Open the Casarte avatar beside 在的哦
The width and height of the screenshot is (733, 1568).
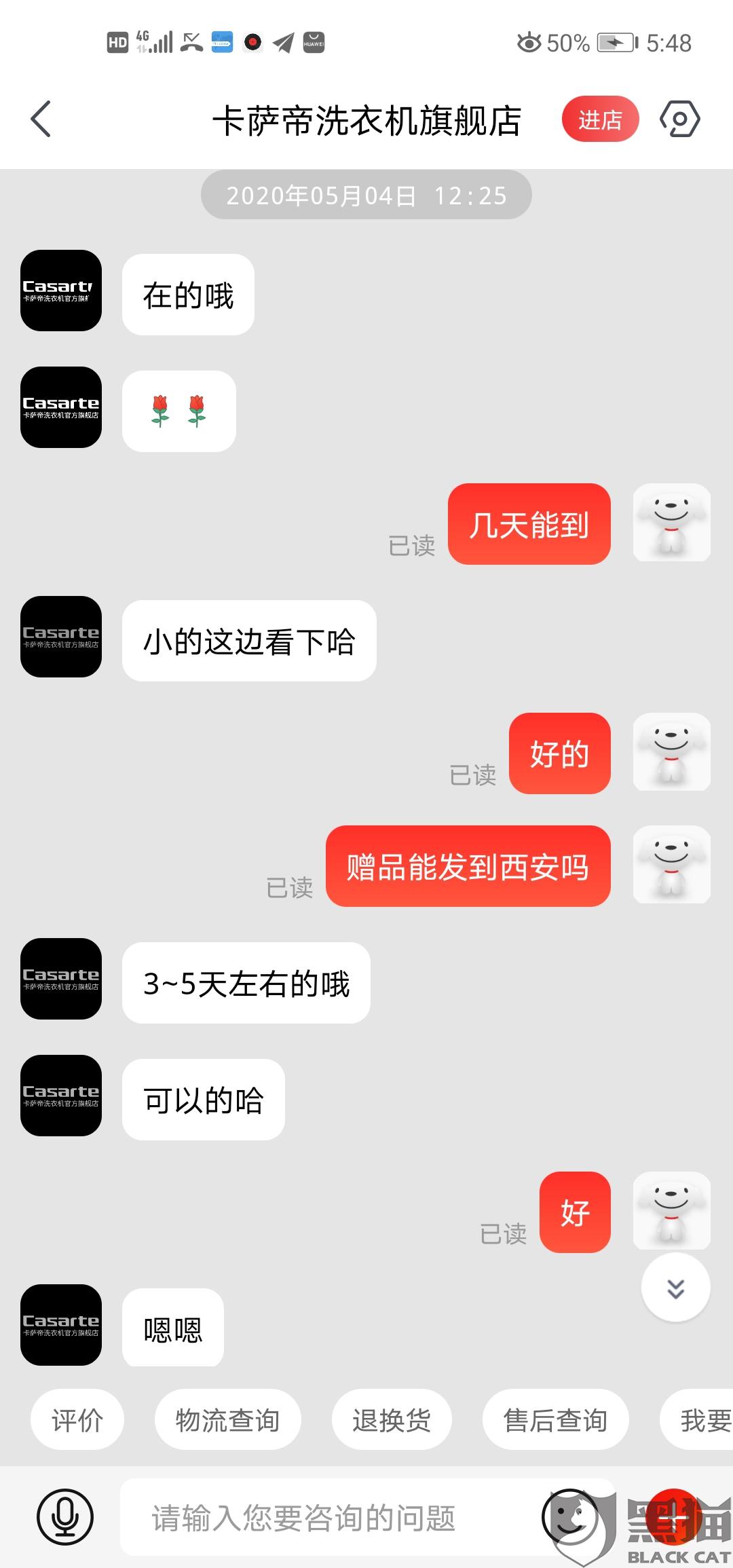coord(61,291)
